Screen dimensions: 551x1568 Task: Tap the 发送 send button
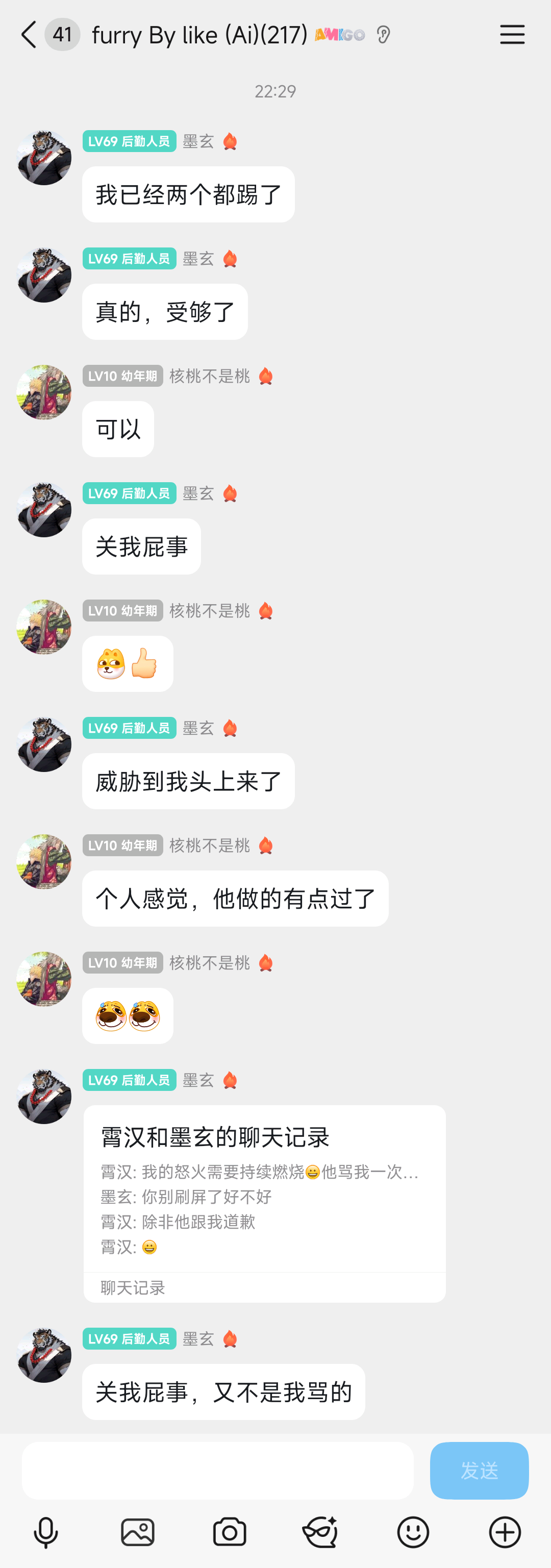[479, 1470]
